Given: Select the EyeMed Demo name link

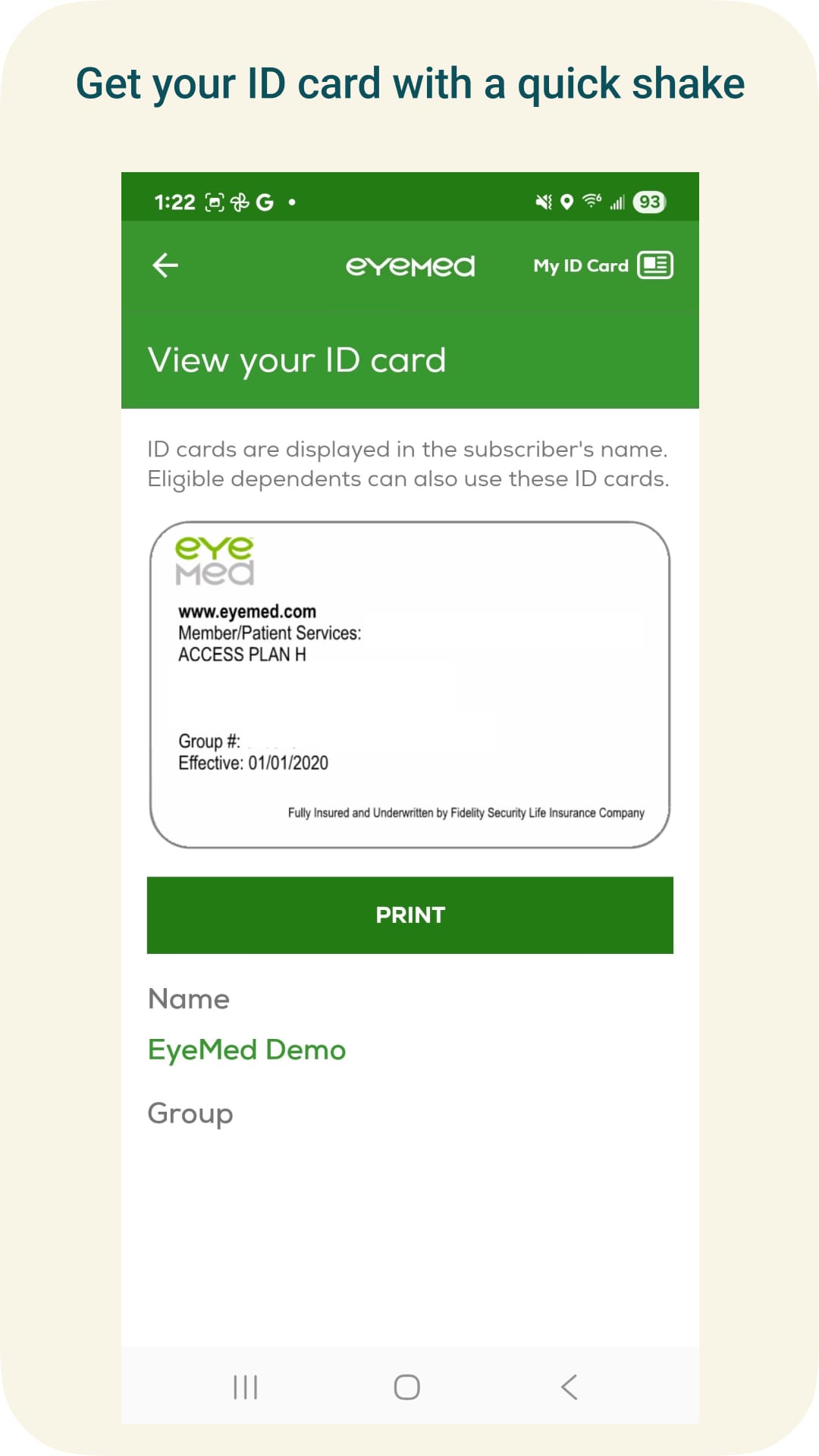Looking at the screenshot, I should (x=246, y=1050).
